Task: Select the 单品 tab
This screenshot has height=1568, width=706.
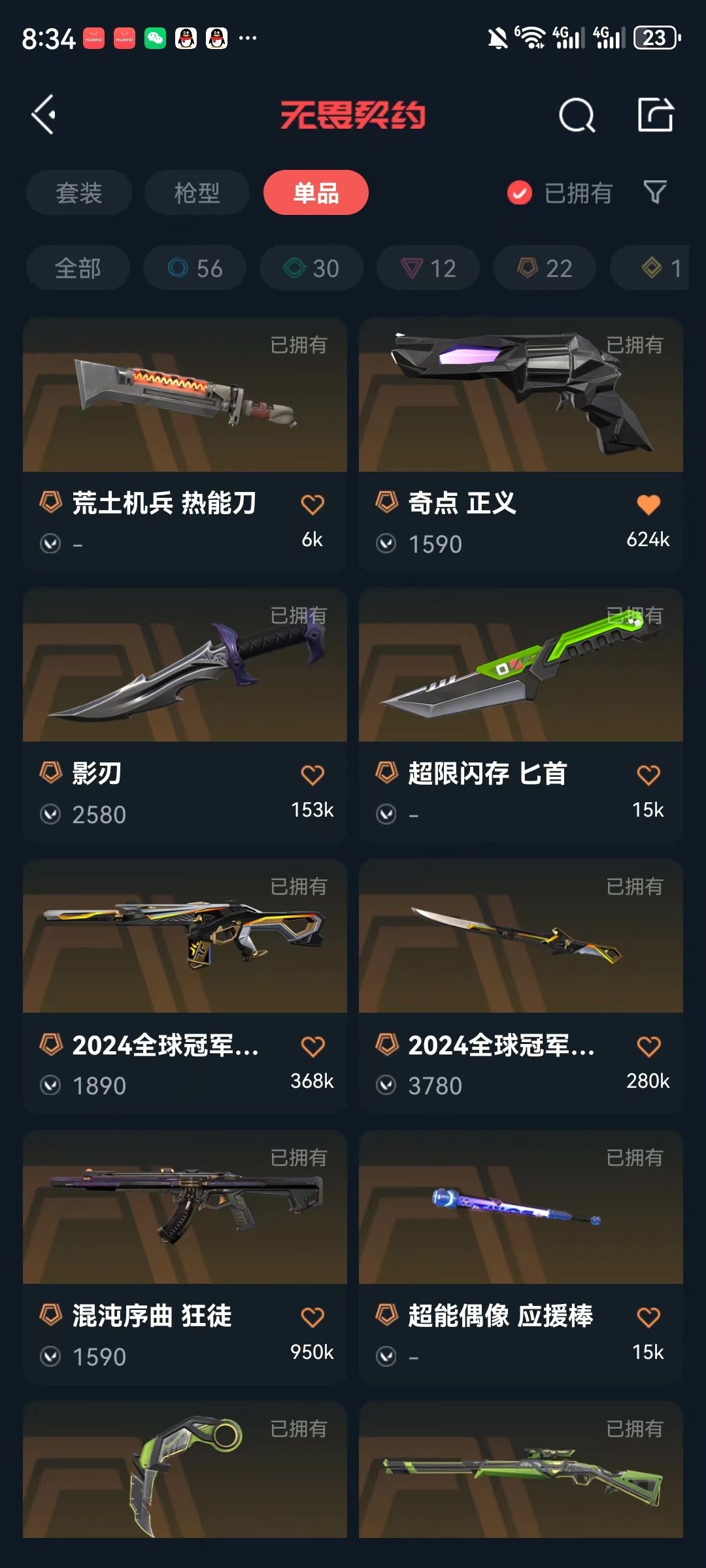Action: (316, 193)
